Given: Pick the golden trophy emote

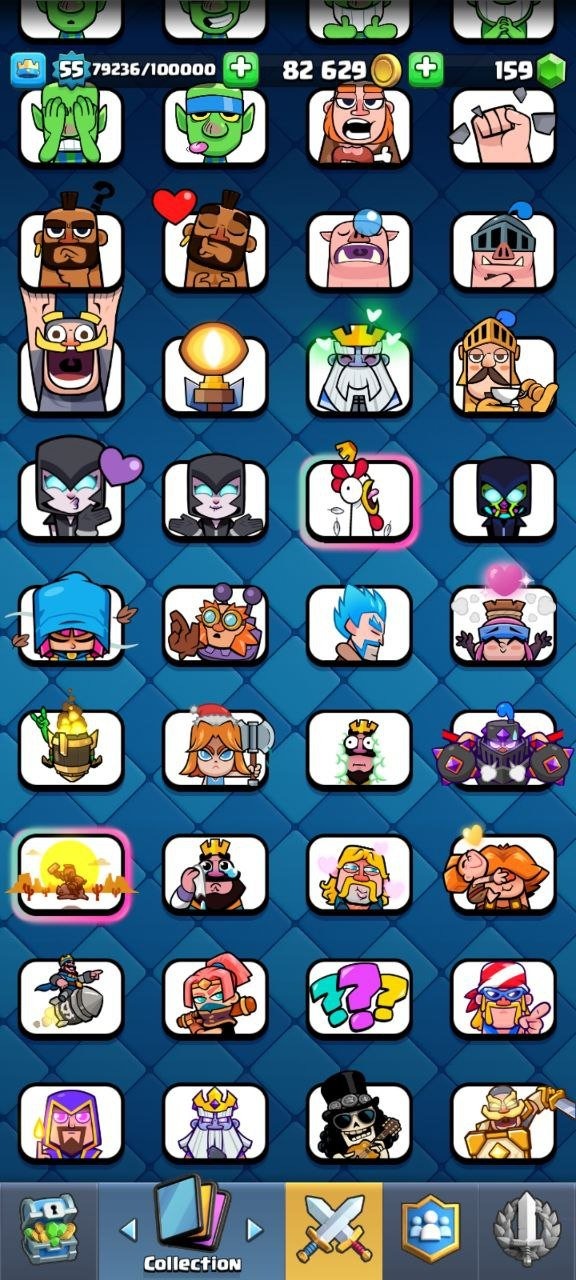Looking at the screenshot, I should click(215, 372).
